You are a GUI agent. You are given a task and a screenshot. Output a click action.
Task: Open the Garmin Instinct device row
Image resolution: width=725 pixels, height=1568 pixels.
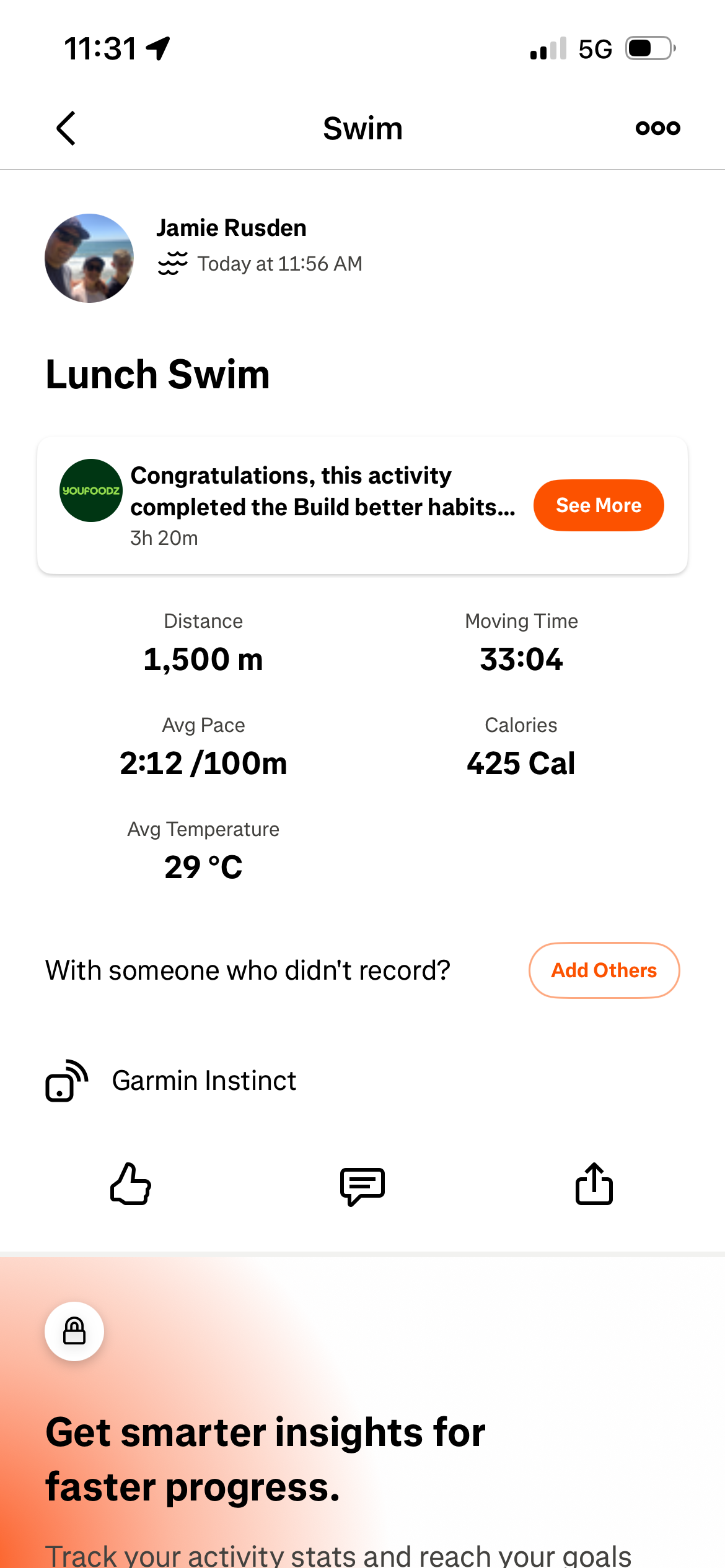pyautogui.click(x=204, y=1081)
